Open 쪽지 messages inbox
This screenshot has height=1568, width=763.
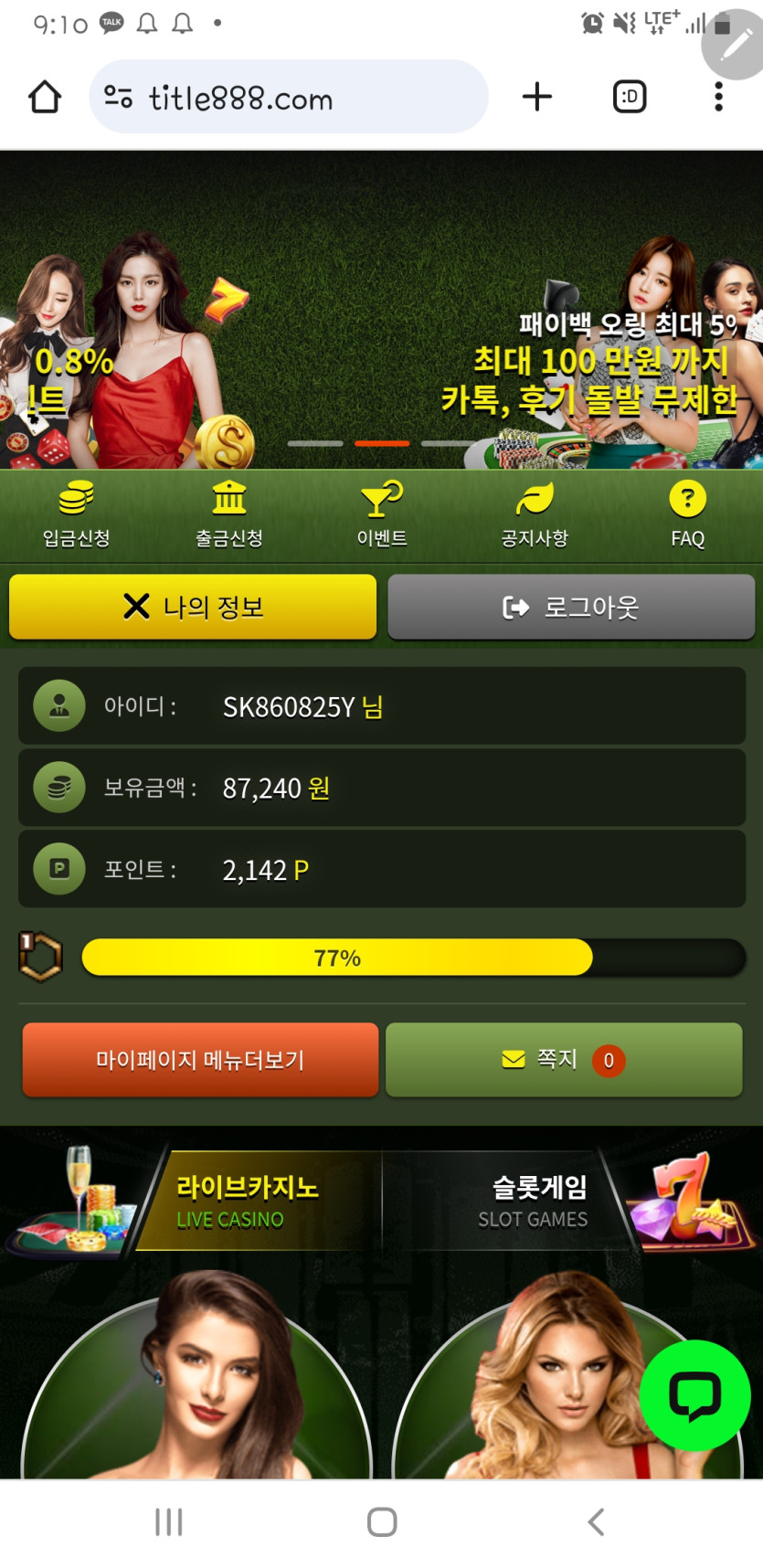click(564, 1060)
